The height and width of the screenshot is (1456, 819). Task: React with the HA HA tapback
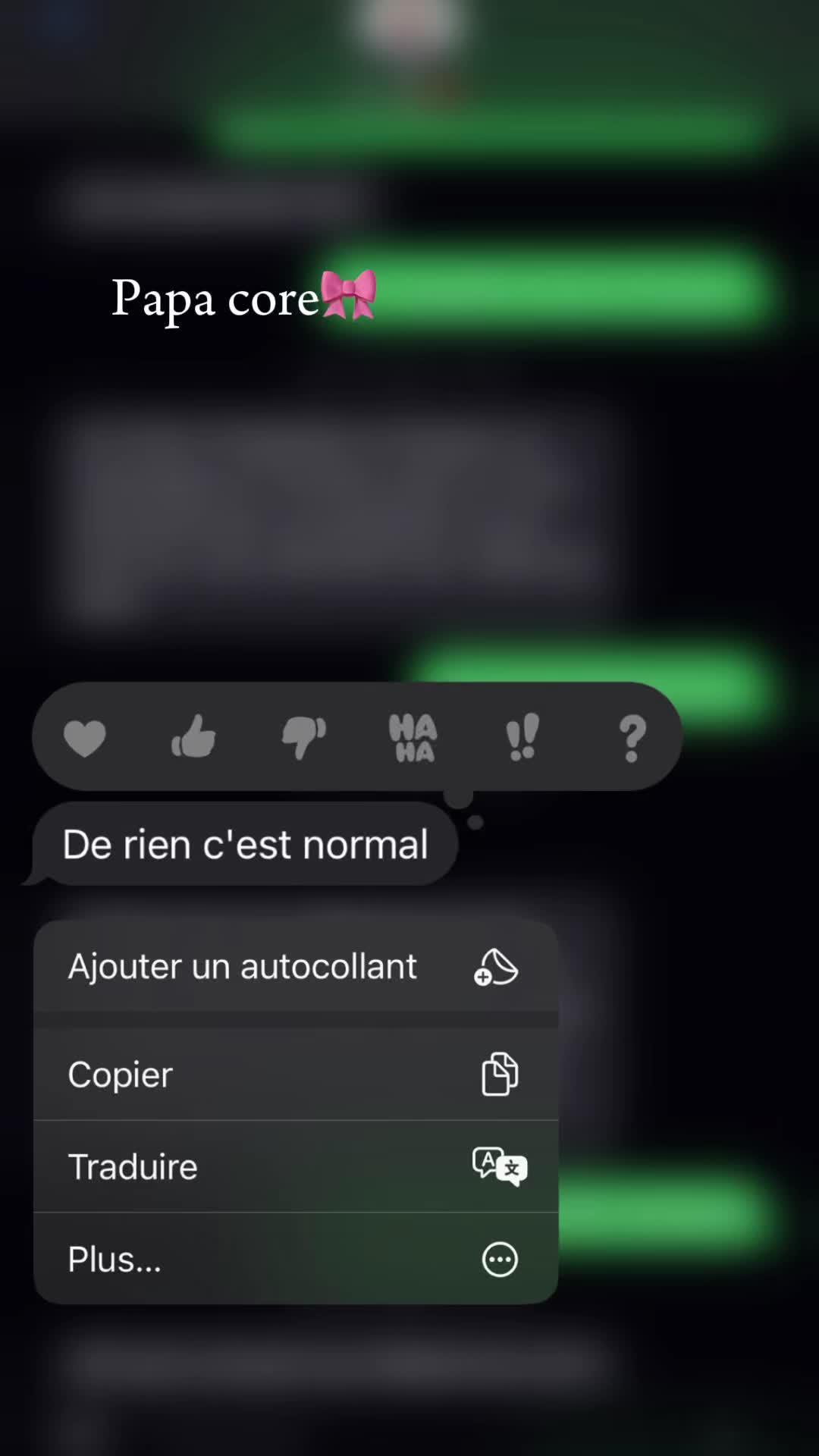point(413,737)
